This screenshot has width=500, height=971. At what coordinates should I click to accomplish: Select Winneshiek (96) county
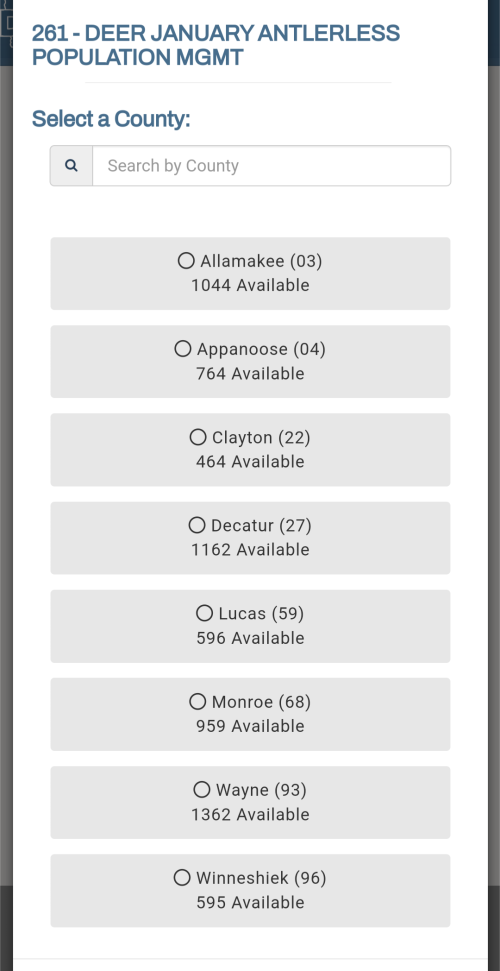point(250,890)
